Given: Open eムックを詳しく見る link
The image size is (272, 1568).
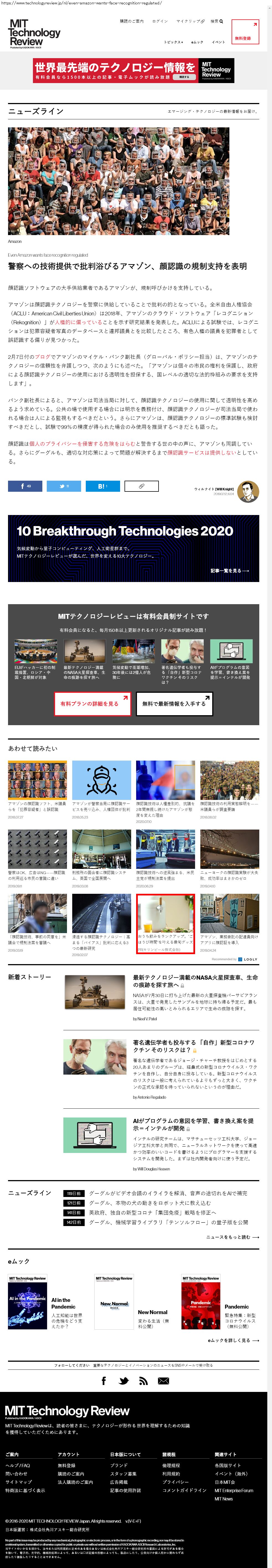Looking at the screenshot, I should 232,1340.
